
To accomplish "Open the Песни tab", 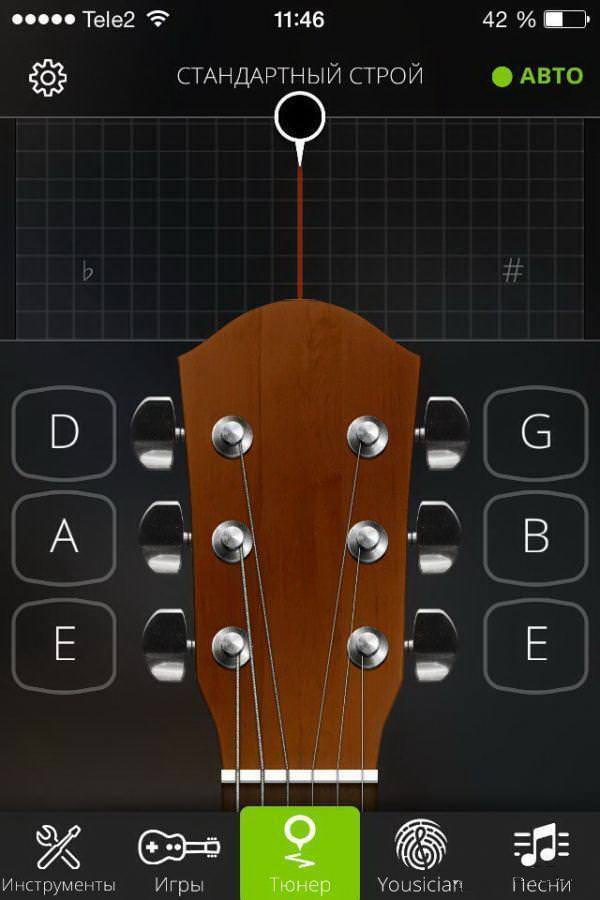I will [541, 857].
